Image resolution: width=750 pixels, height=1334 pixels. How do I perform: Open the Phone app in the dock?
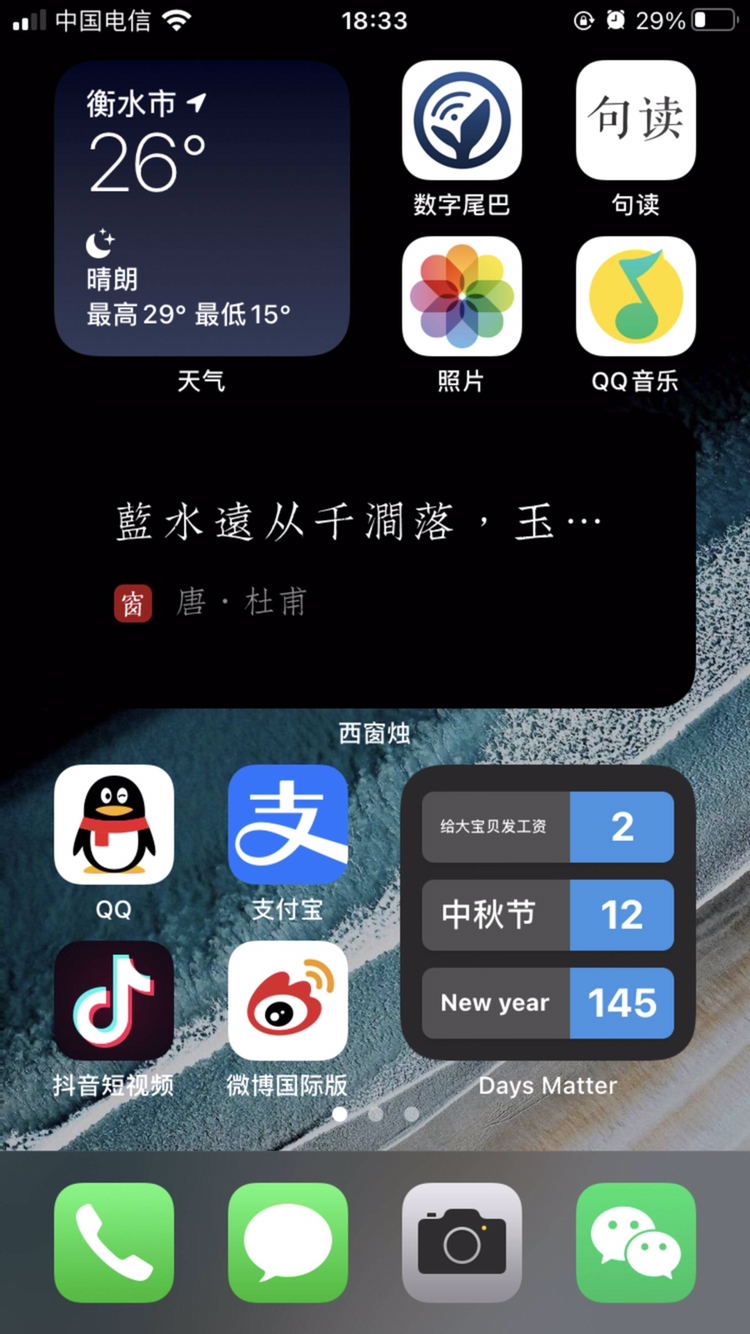point(114,1242)
